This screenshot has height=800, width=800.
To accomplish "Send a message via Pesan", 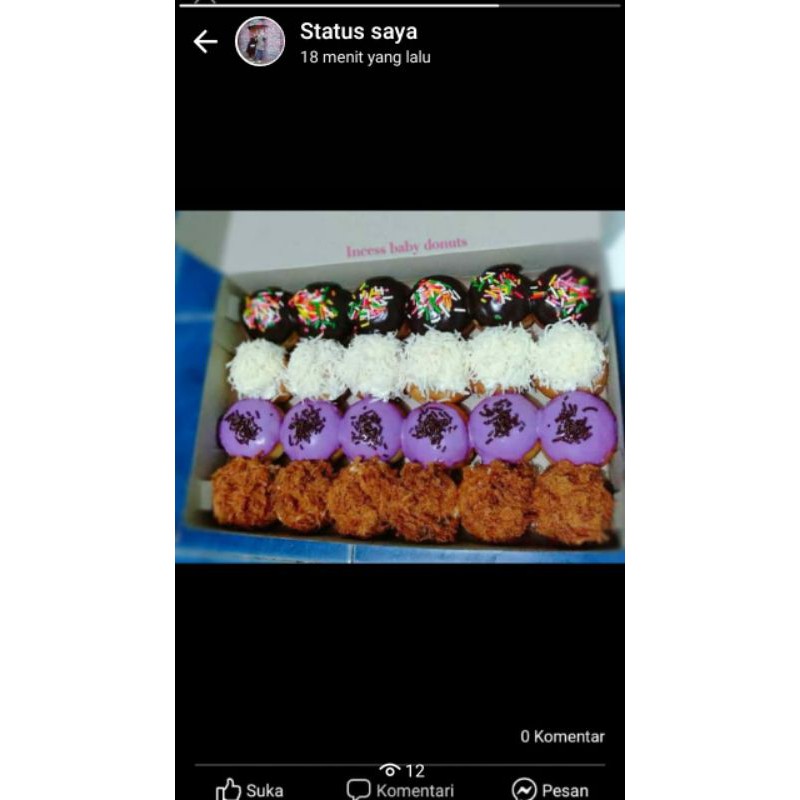I will tap(550, 790).
